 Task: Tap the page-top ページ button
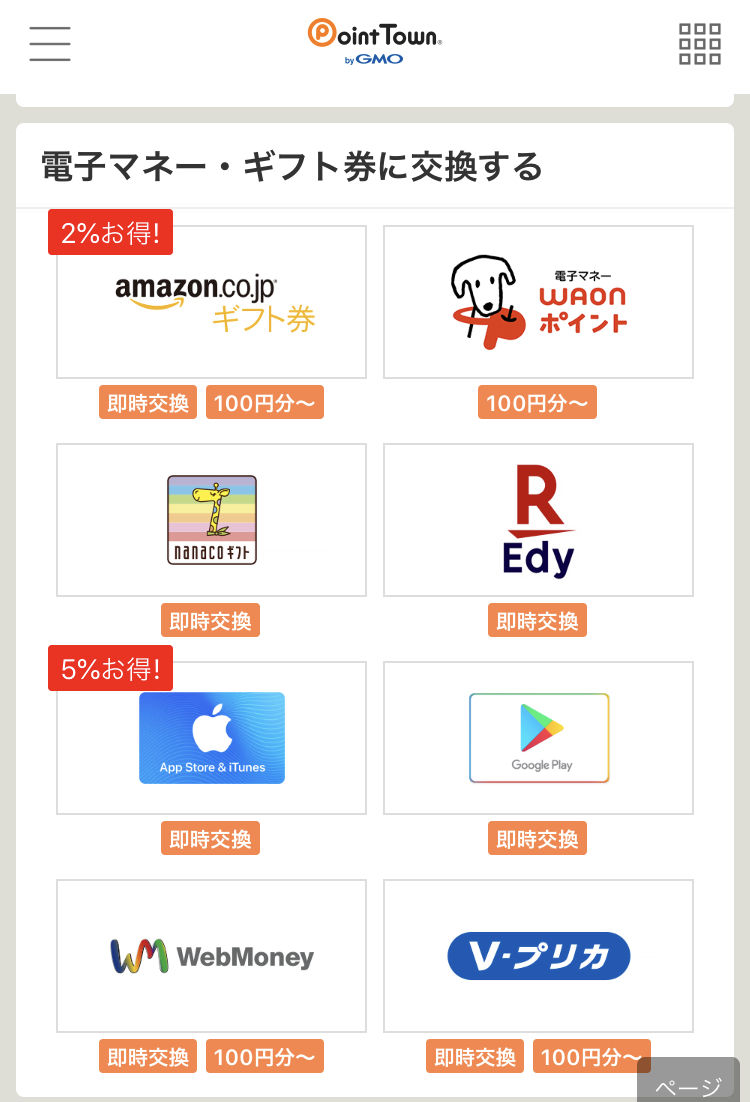(x=688, y=1085)
